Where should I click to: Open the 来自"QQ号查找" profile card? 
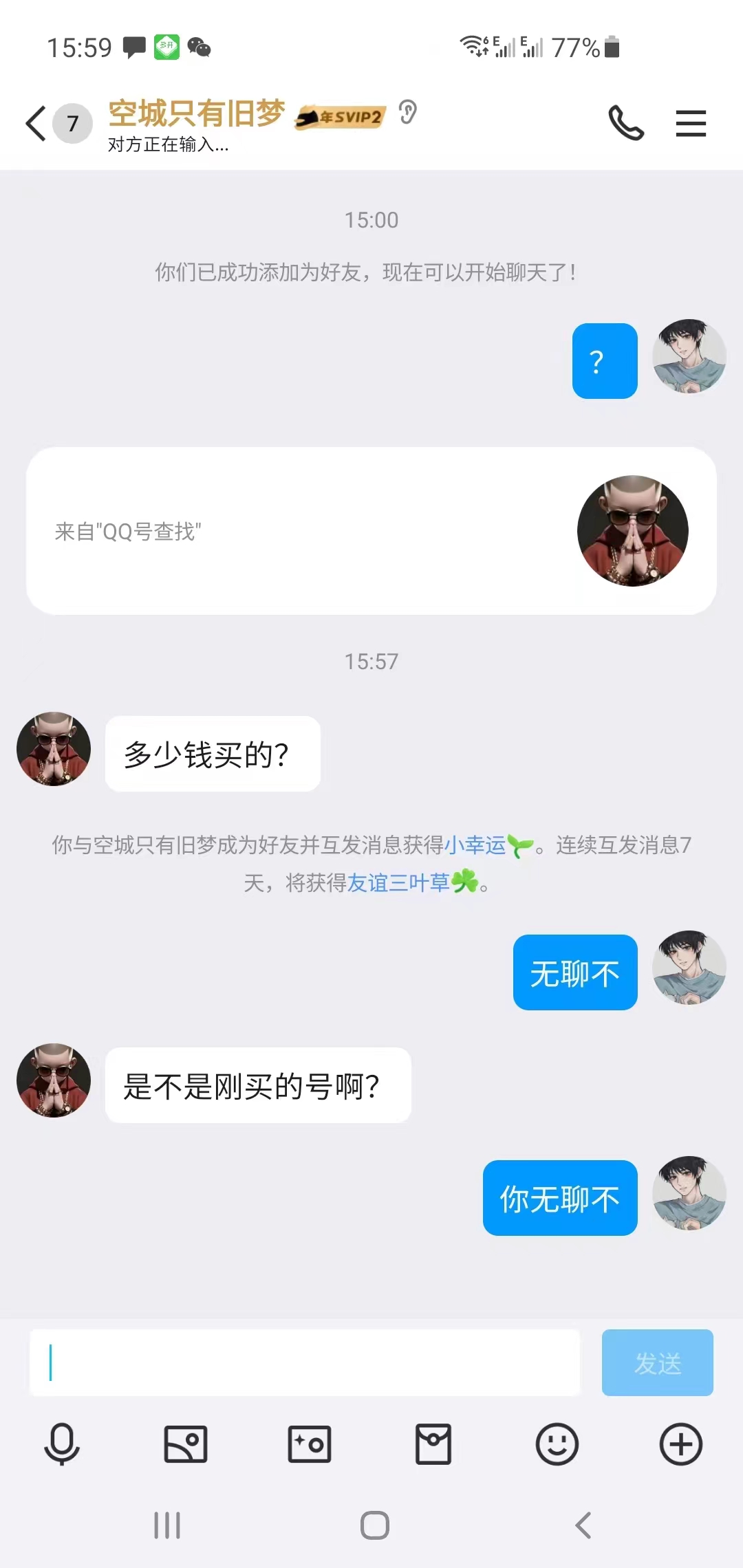coord(371,531)
